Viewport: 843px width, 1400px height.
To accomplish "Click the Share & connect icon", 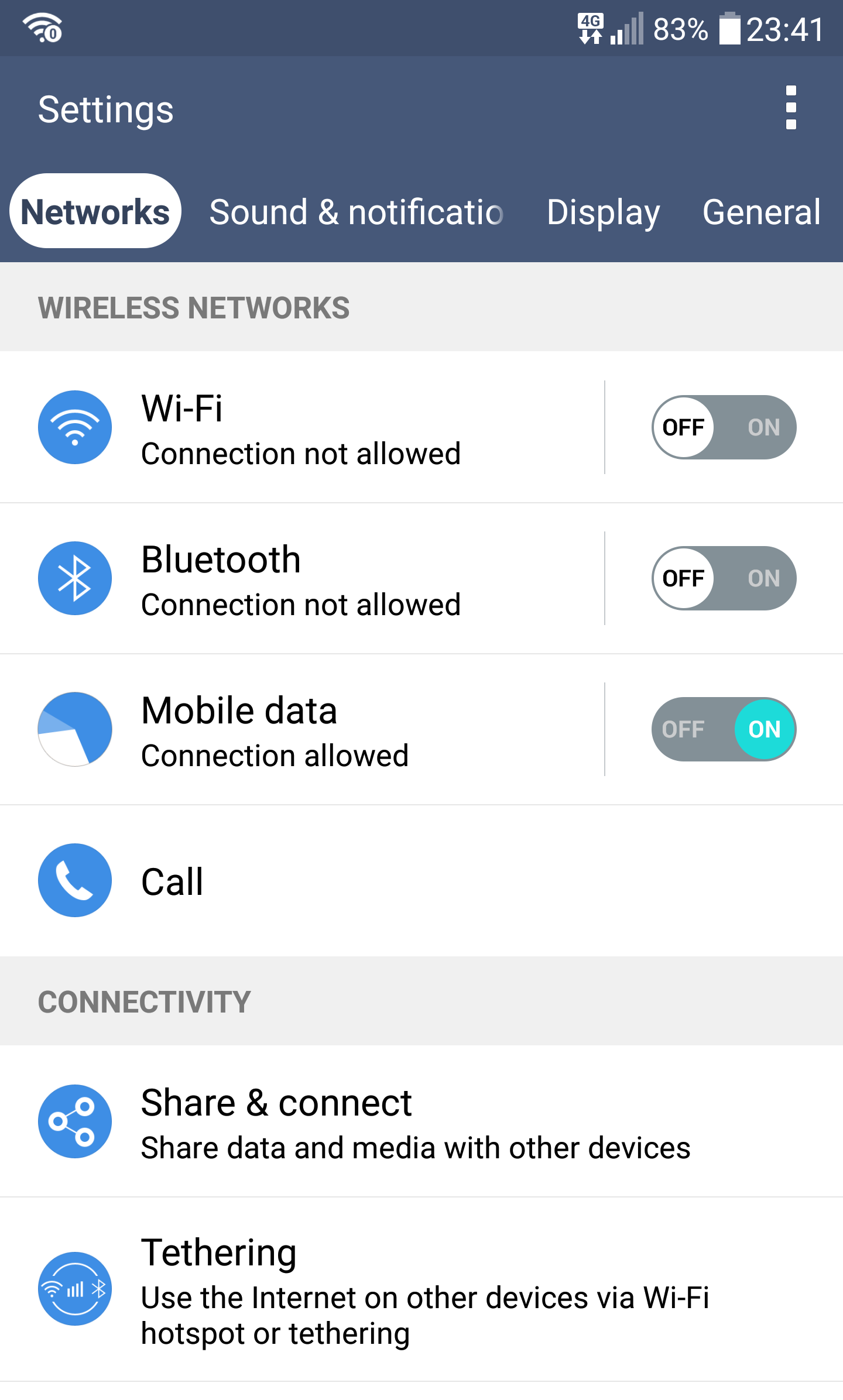I will click(x=74, y=1121).
